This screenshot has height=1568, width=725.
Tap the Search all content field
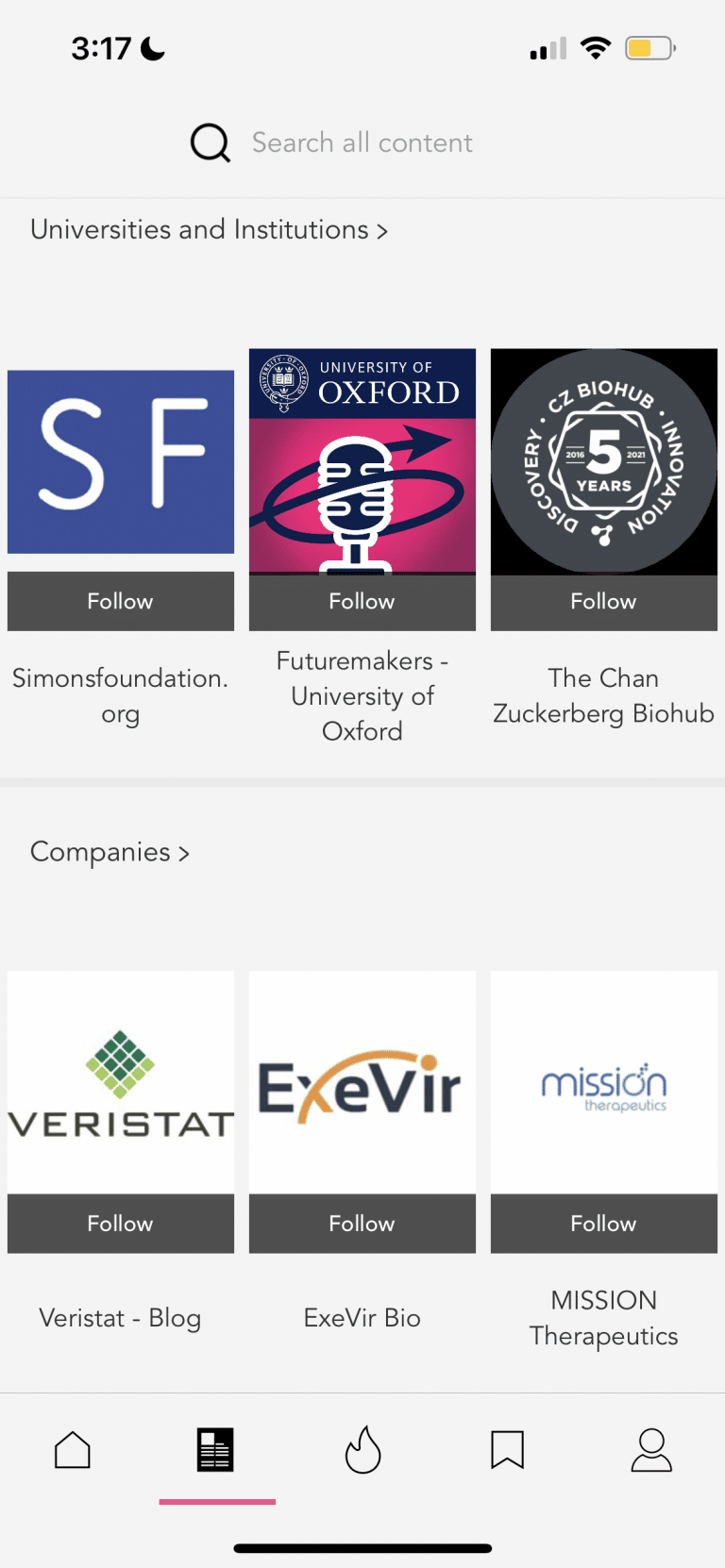coord(362,142)
